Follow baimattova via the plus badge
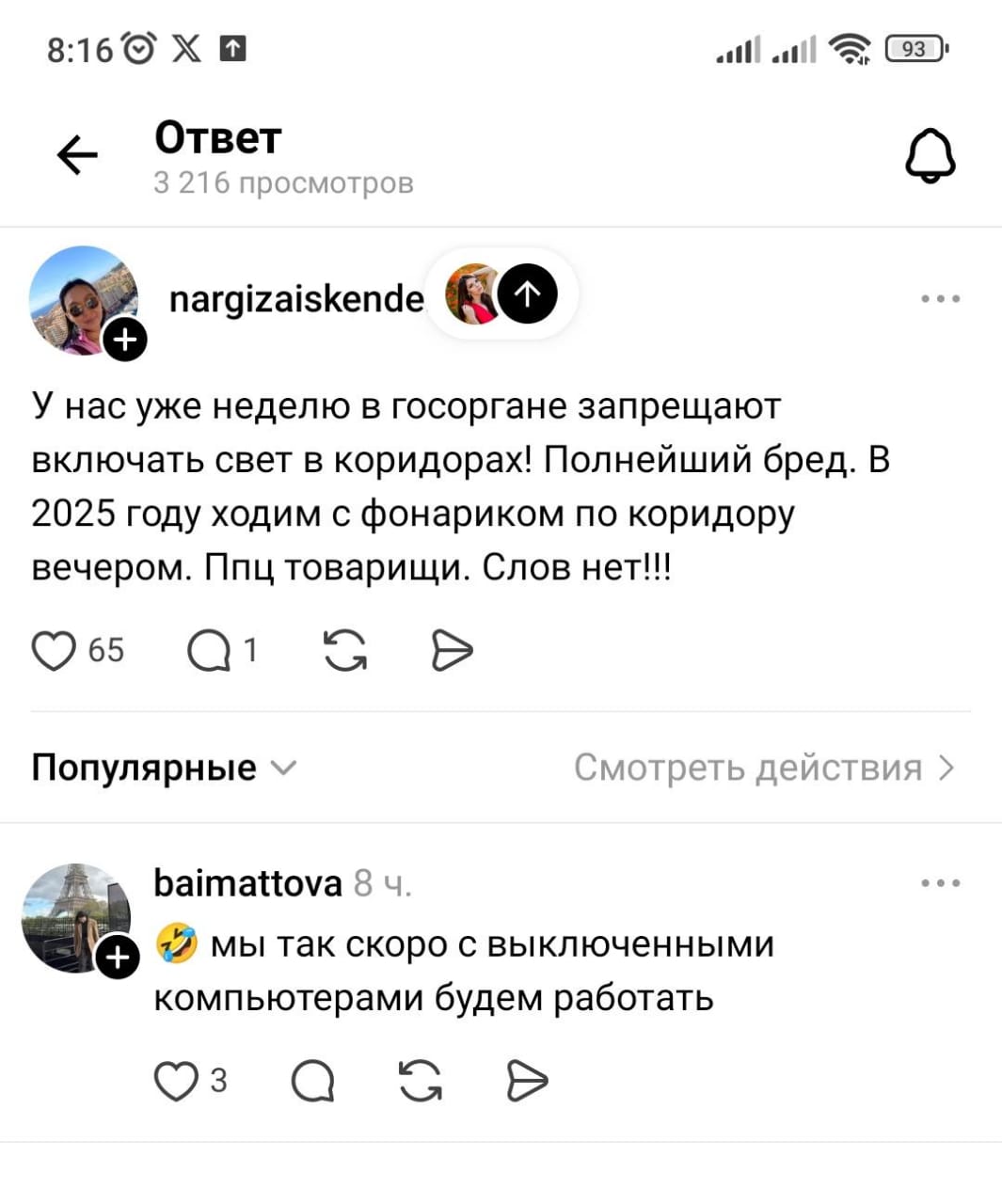Screen dimensions: 1002x1204 click(118, 958)
